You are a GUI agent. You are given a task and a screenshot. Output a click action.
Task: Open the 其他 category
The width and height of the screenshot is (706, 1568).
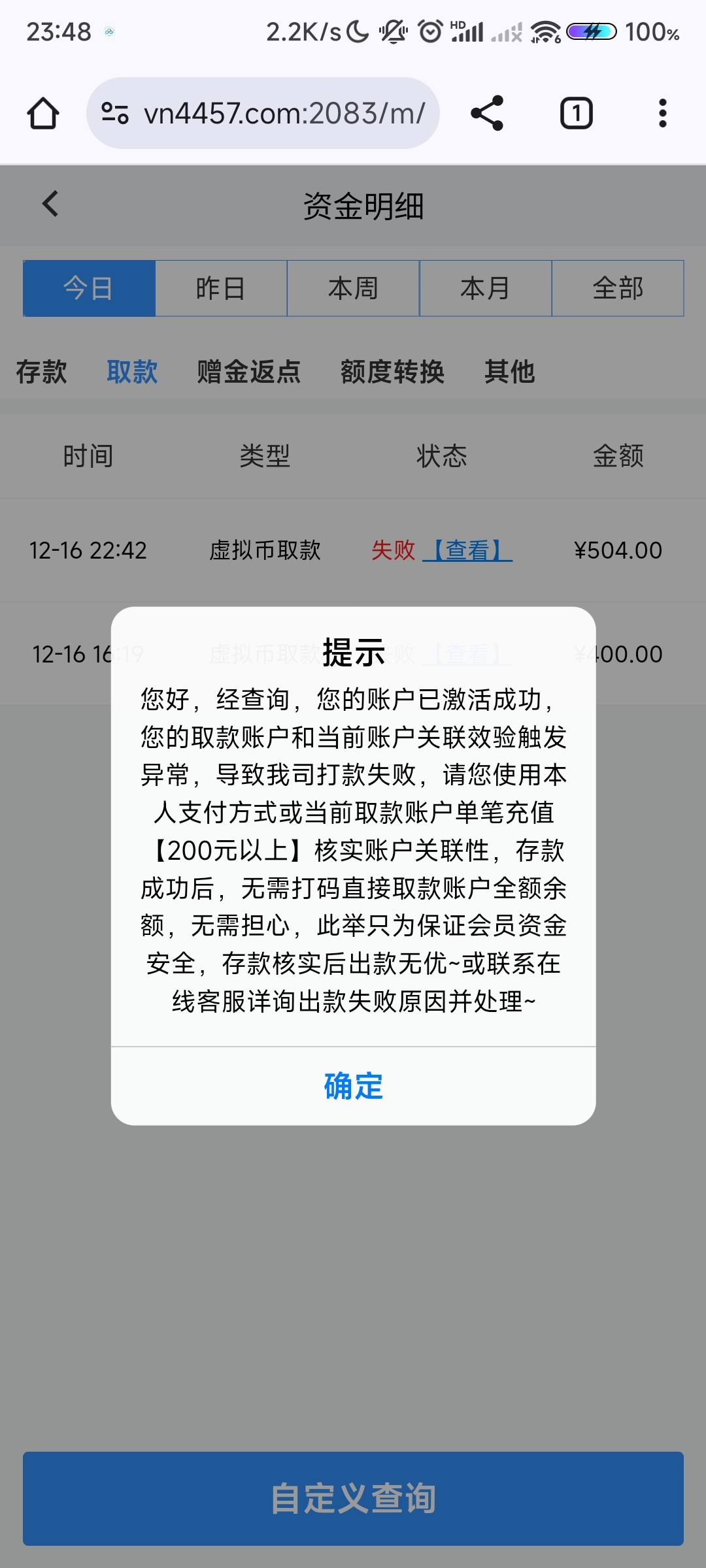click(509, 372)
